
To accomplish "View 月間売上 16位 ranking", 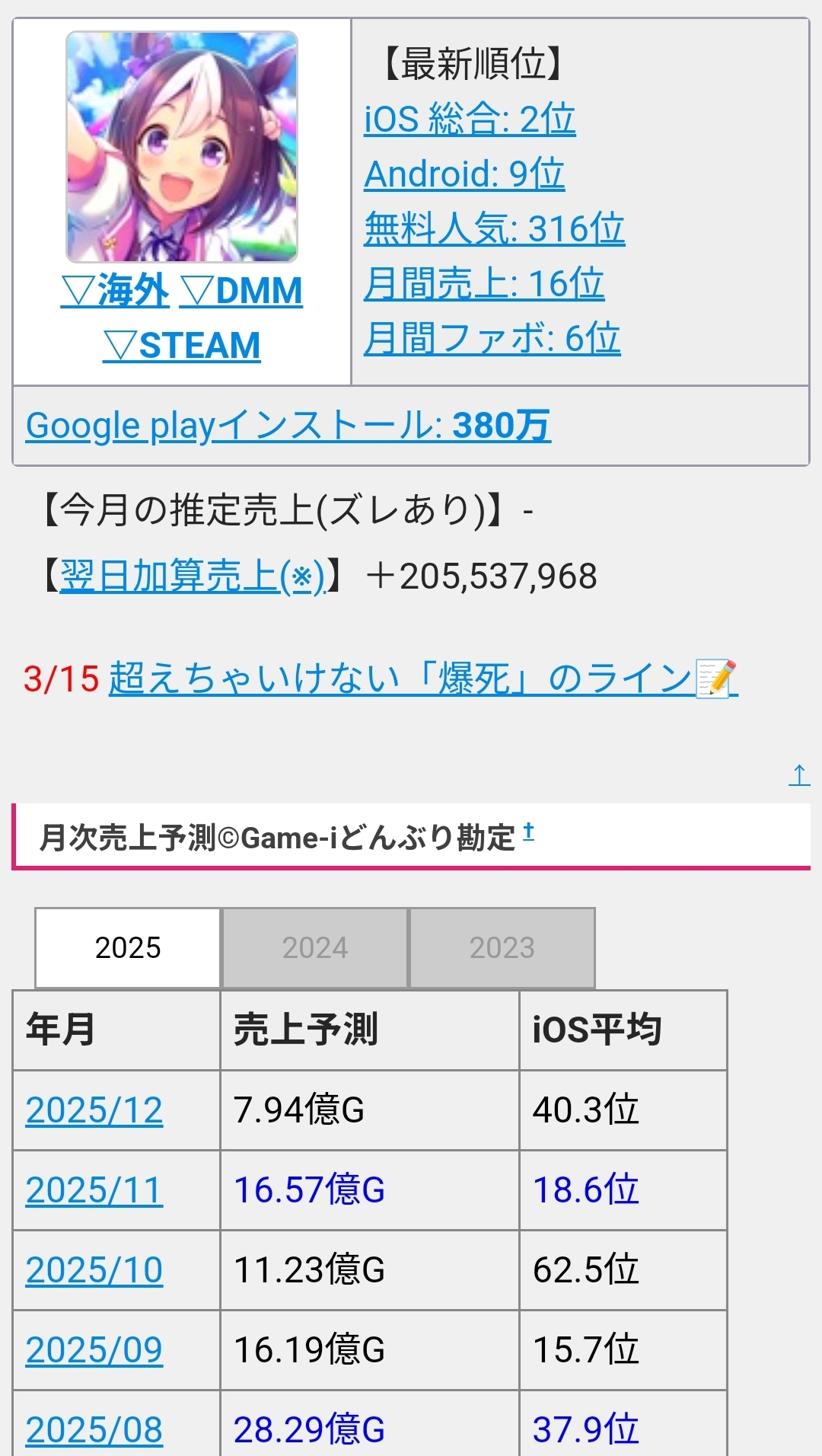I will click(x=484, y=284).
